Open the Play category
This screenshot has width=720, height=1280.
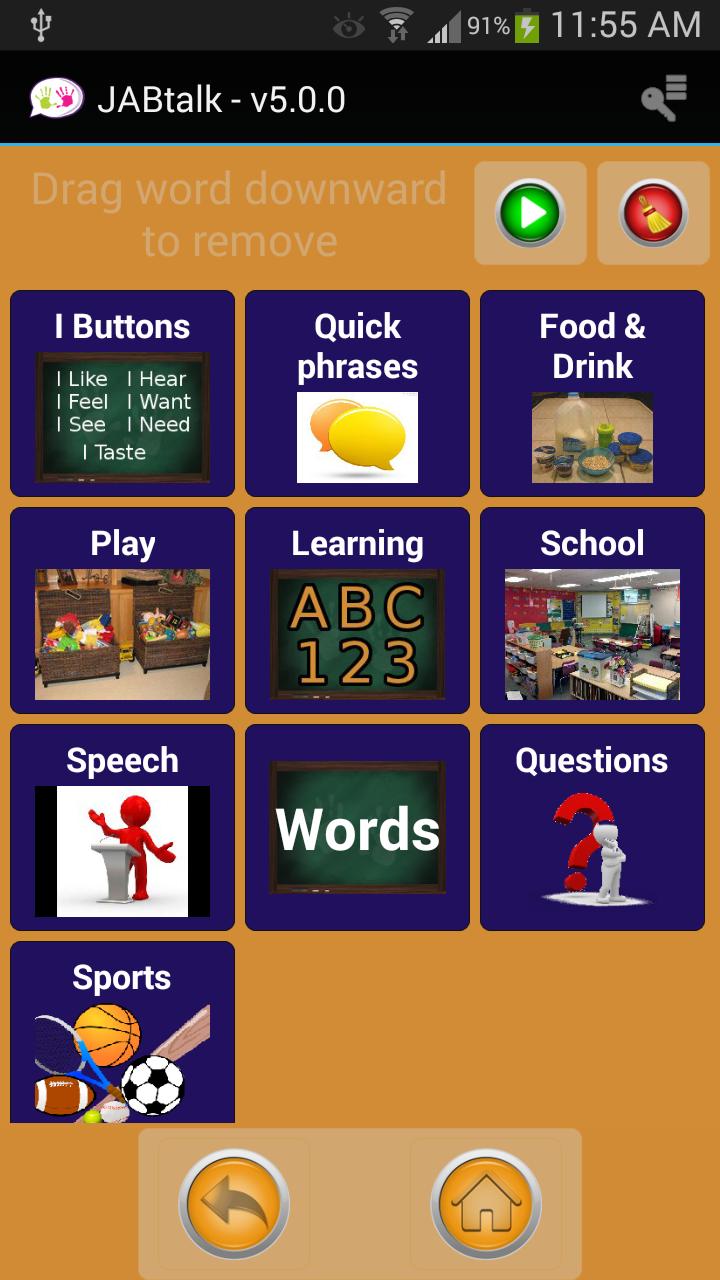click(122, 610)
